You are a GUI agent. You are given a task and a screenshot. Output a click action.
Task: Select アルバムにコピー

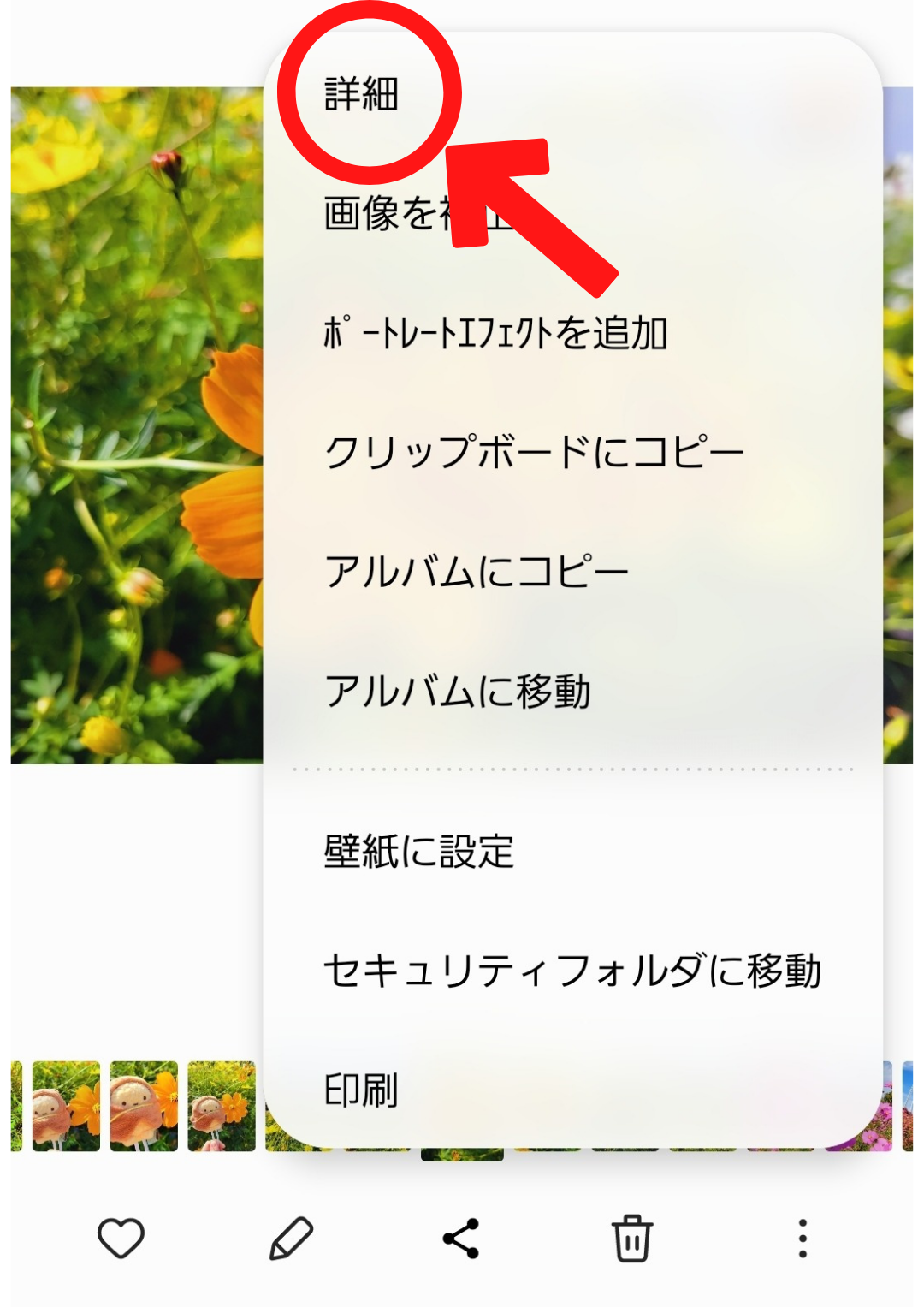(477, 571)
